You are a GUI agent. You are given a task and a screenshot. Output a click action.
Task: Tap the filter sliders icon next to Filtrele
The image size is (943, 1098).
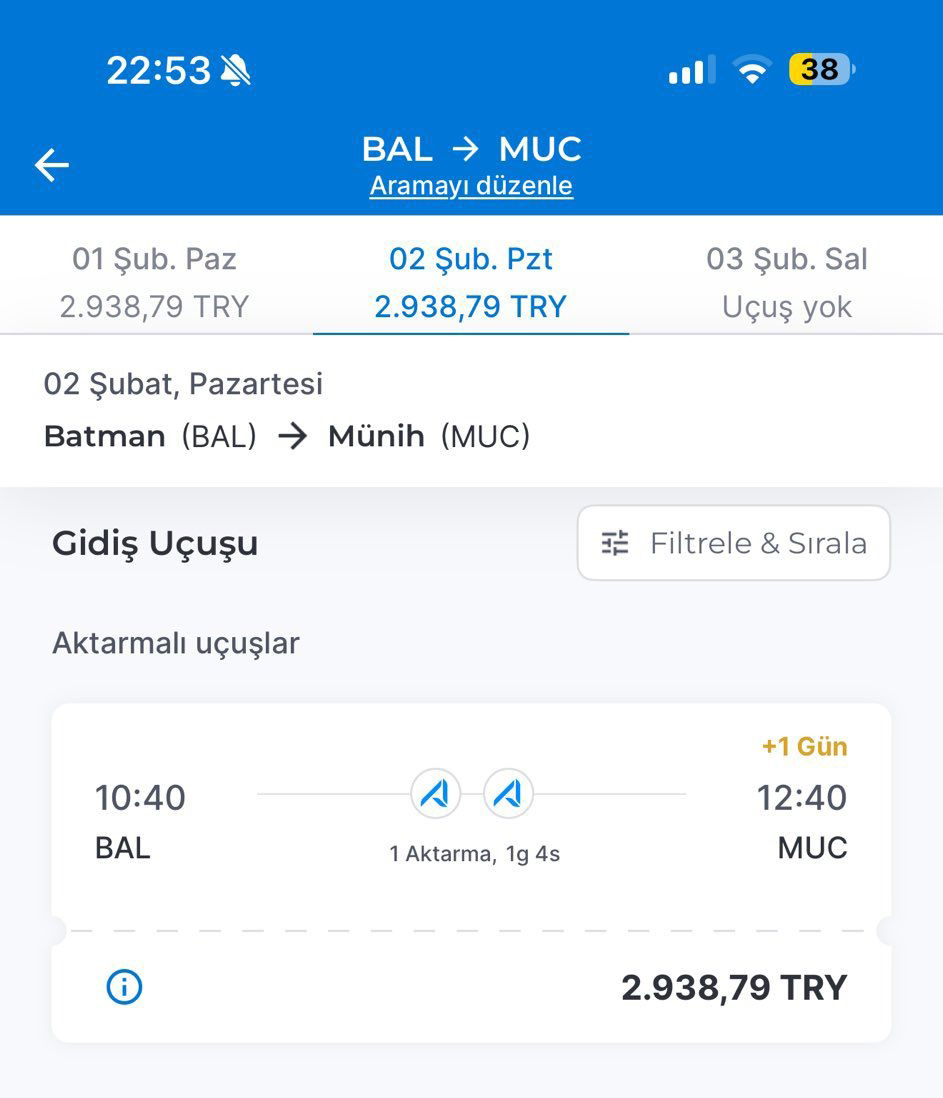point(614,543)
